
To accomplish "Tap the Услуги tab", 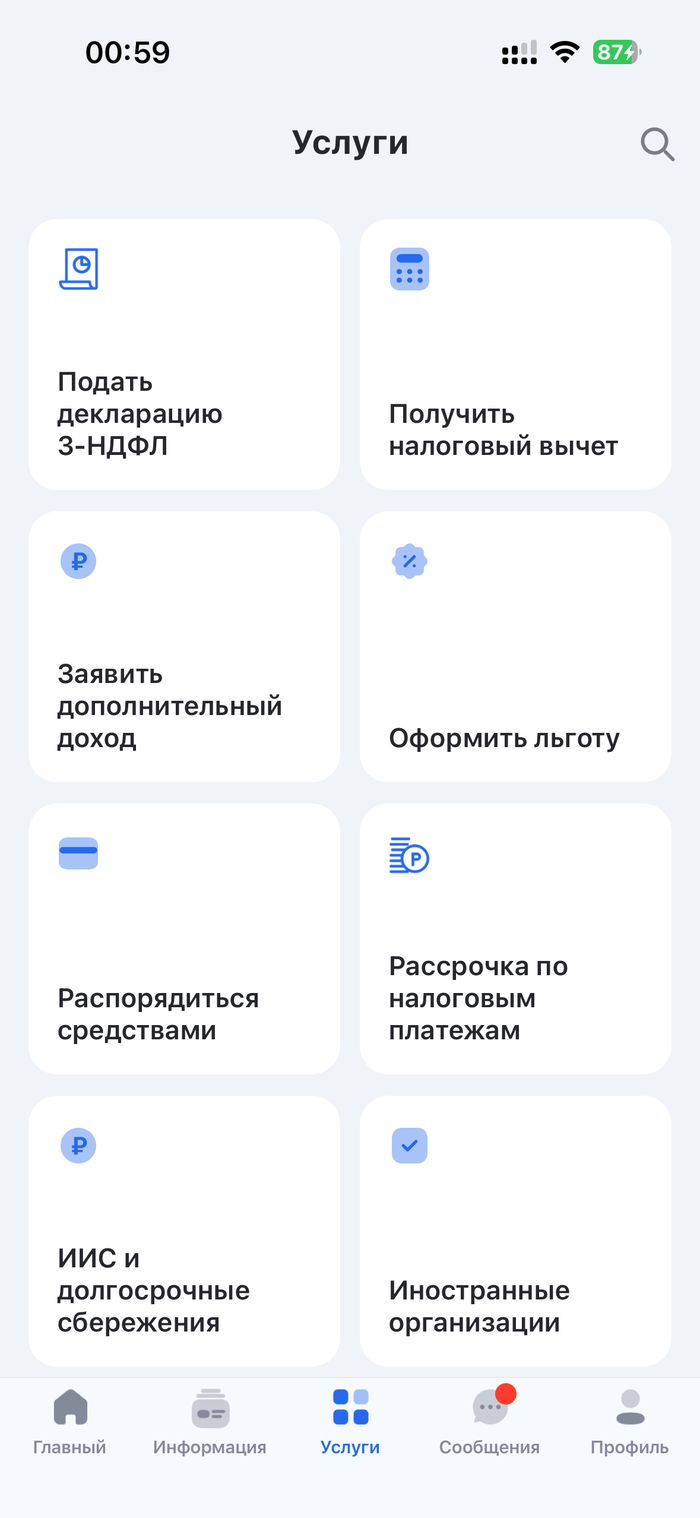I will (350, 1420).
